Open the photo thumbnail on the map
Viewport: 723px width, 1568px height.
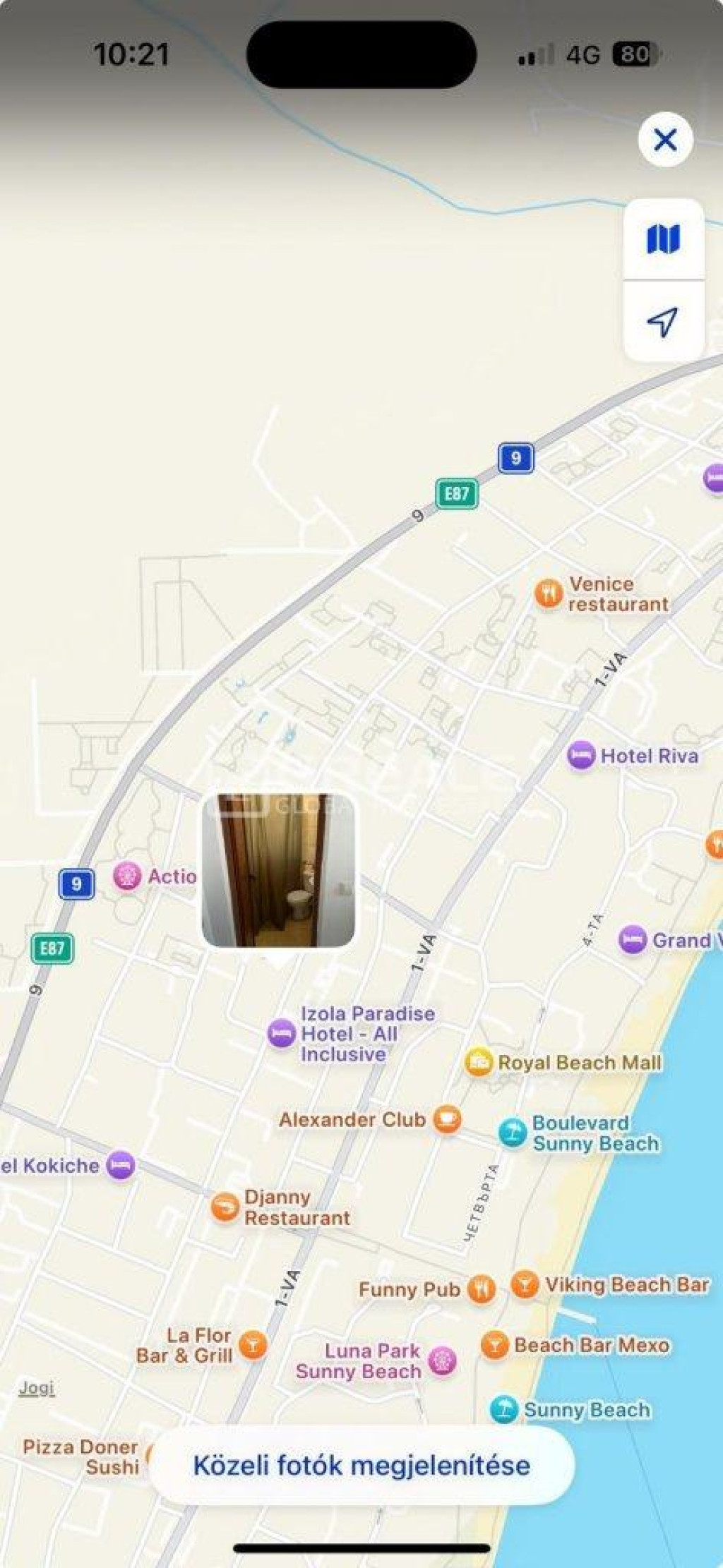tap(278, 870)
